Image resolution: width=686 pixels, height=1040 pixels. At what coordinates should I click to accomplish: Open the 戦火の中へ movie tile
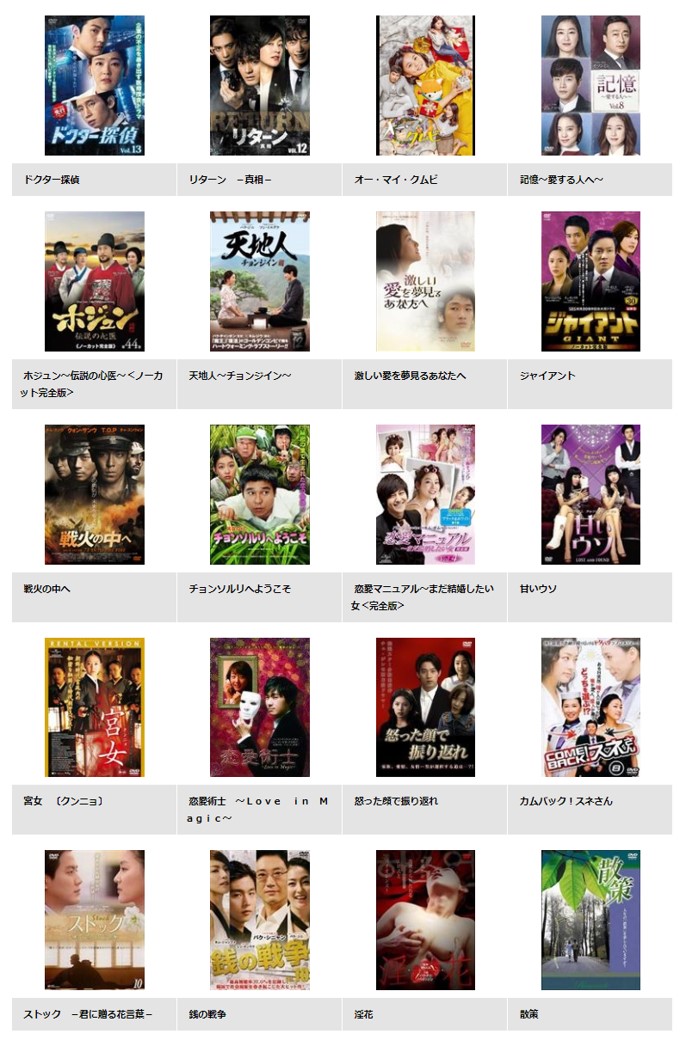(94, 494)
